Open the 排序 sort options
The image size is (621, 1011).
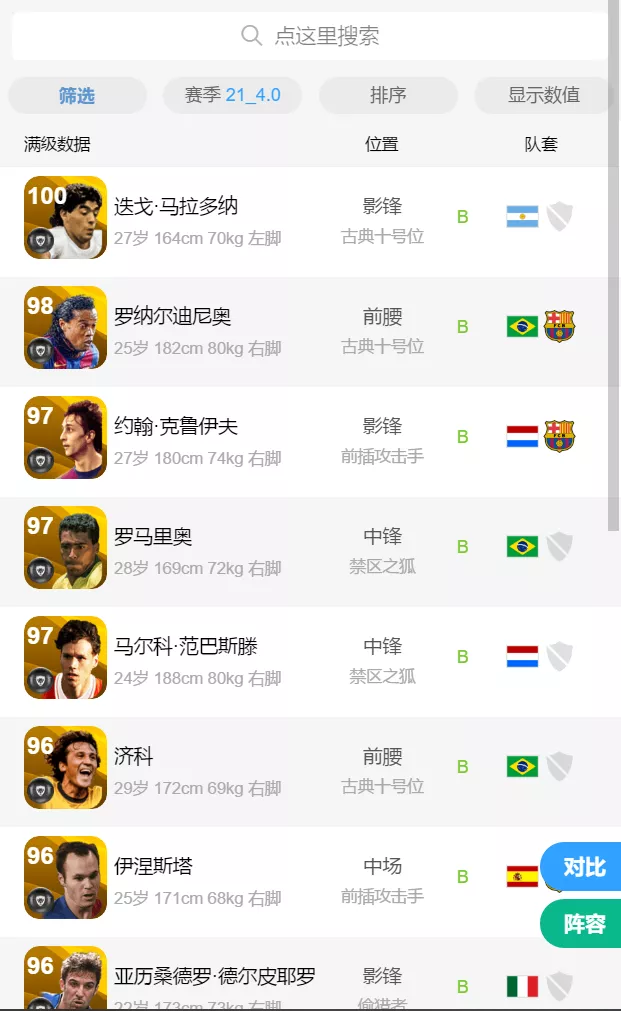point(388,96)
